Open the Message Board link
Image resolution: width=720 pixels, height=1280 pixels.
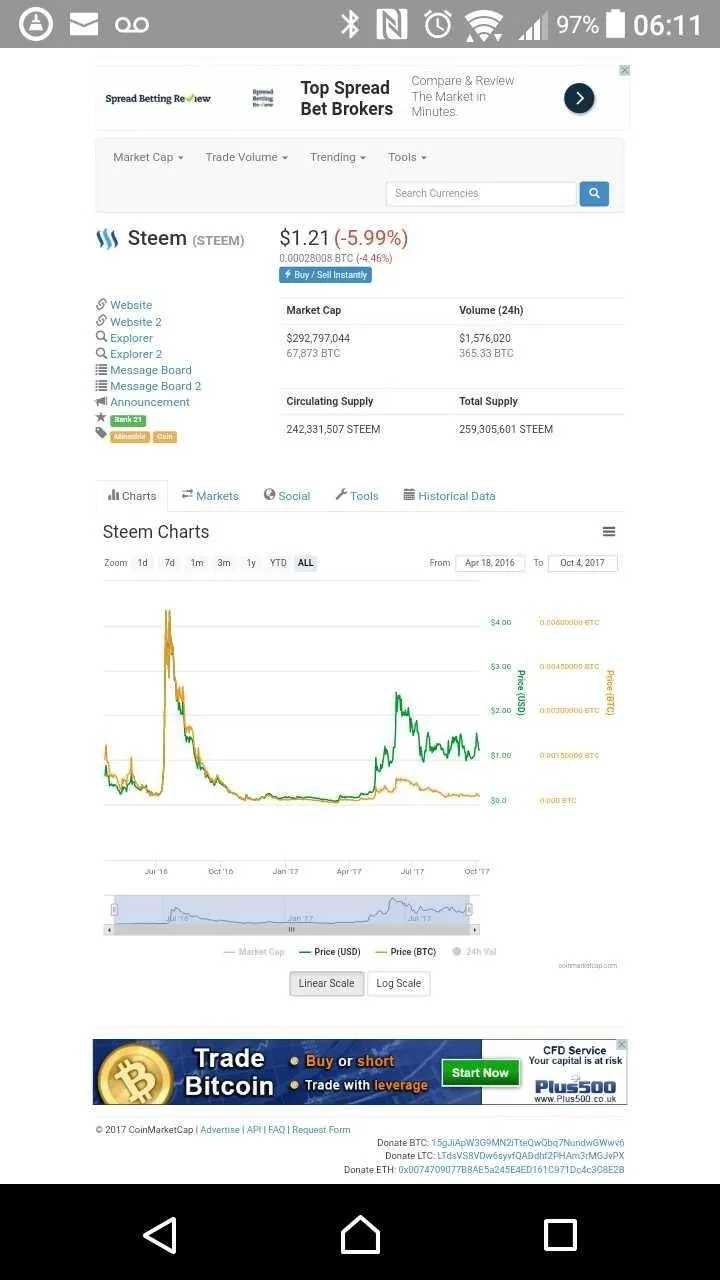pyautogui.click(x=150, y=370)
